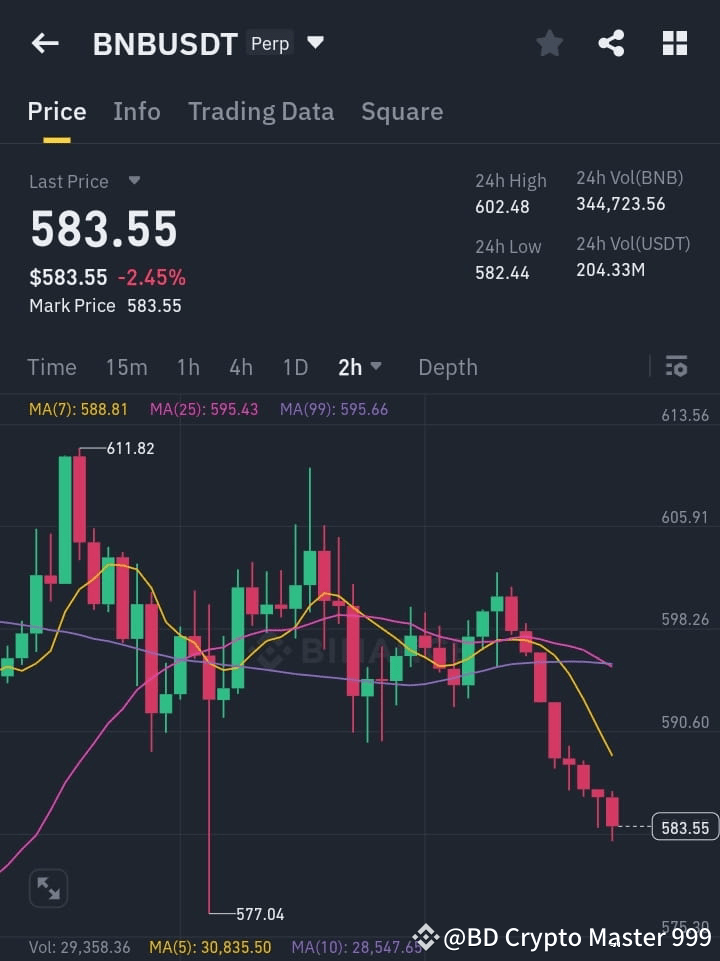Tap the 583.55 current price label
This screenshot has height=961, width=720.
click(684, 827)
